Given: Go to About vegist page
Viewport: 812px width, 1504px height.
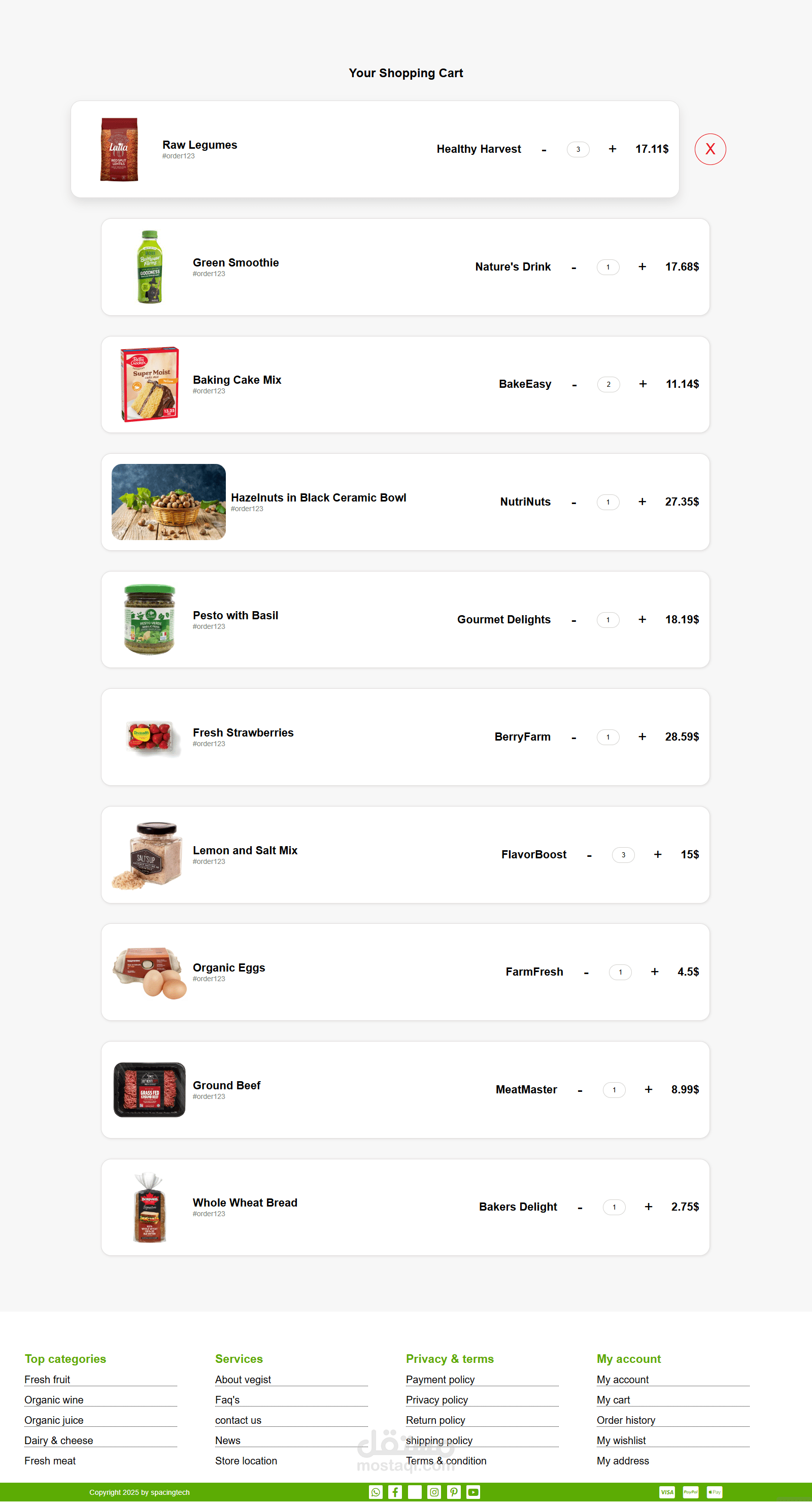Looking at the screenshot, I should tap(243, 1379).
